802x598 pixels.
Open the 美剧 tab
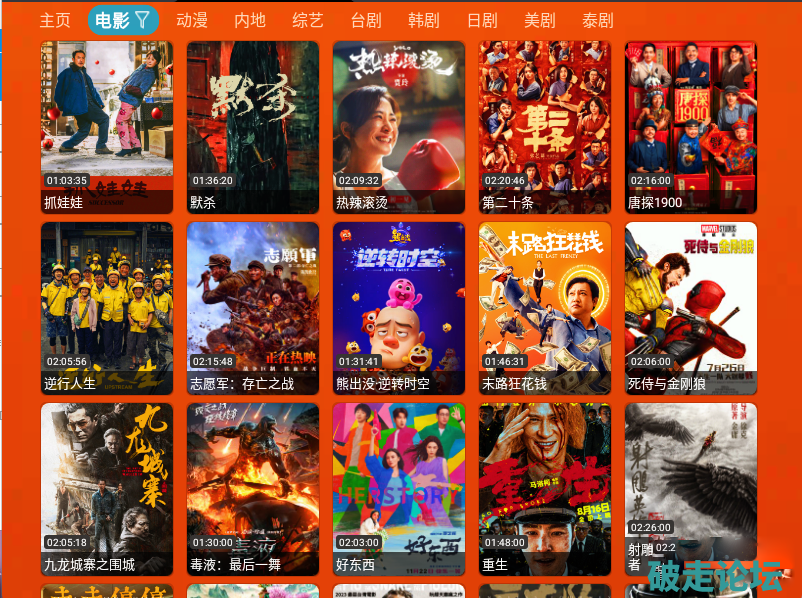pyautogui.click(x=540, y=20)
